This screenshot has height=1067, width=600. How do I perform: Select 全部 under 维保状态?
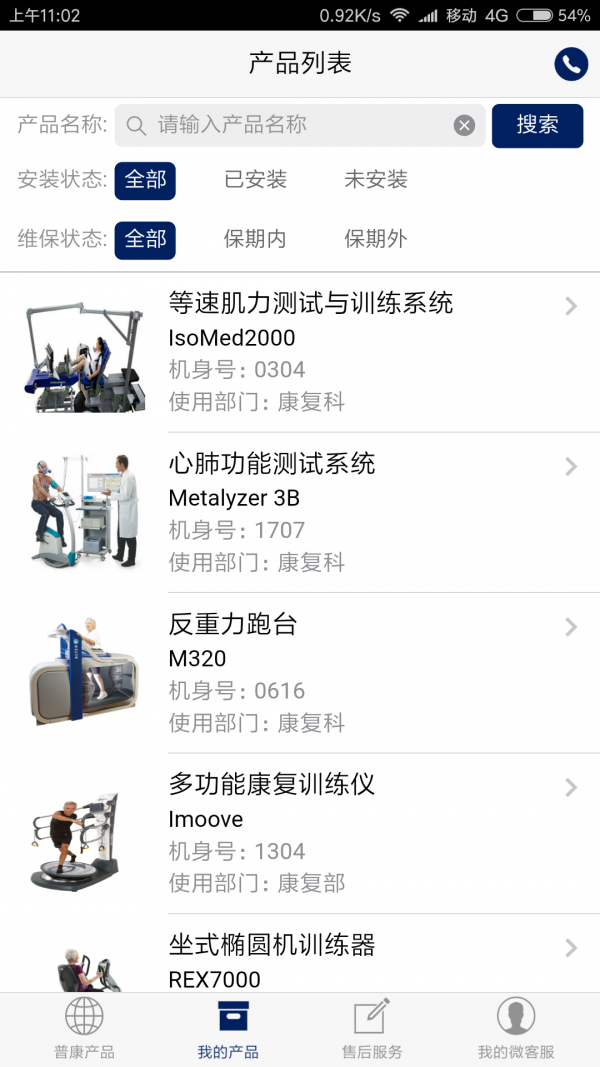[145, 239]
